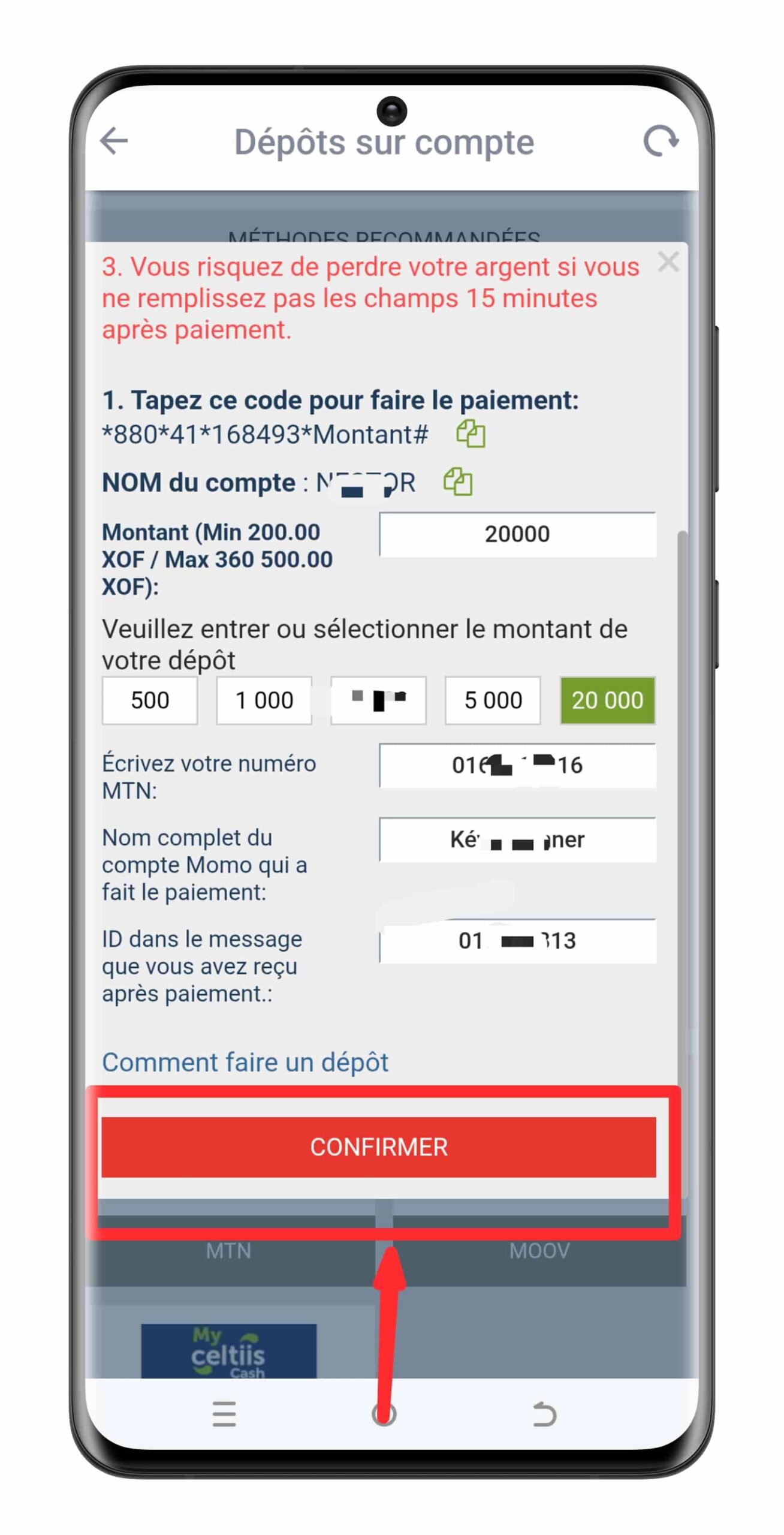784x1535 pixels.
Task: Edit the MTN number field
Action: [517, 765]
